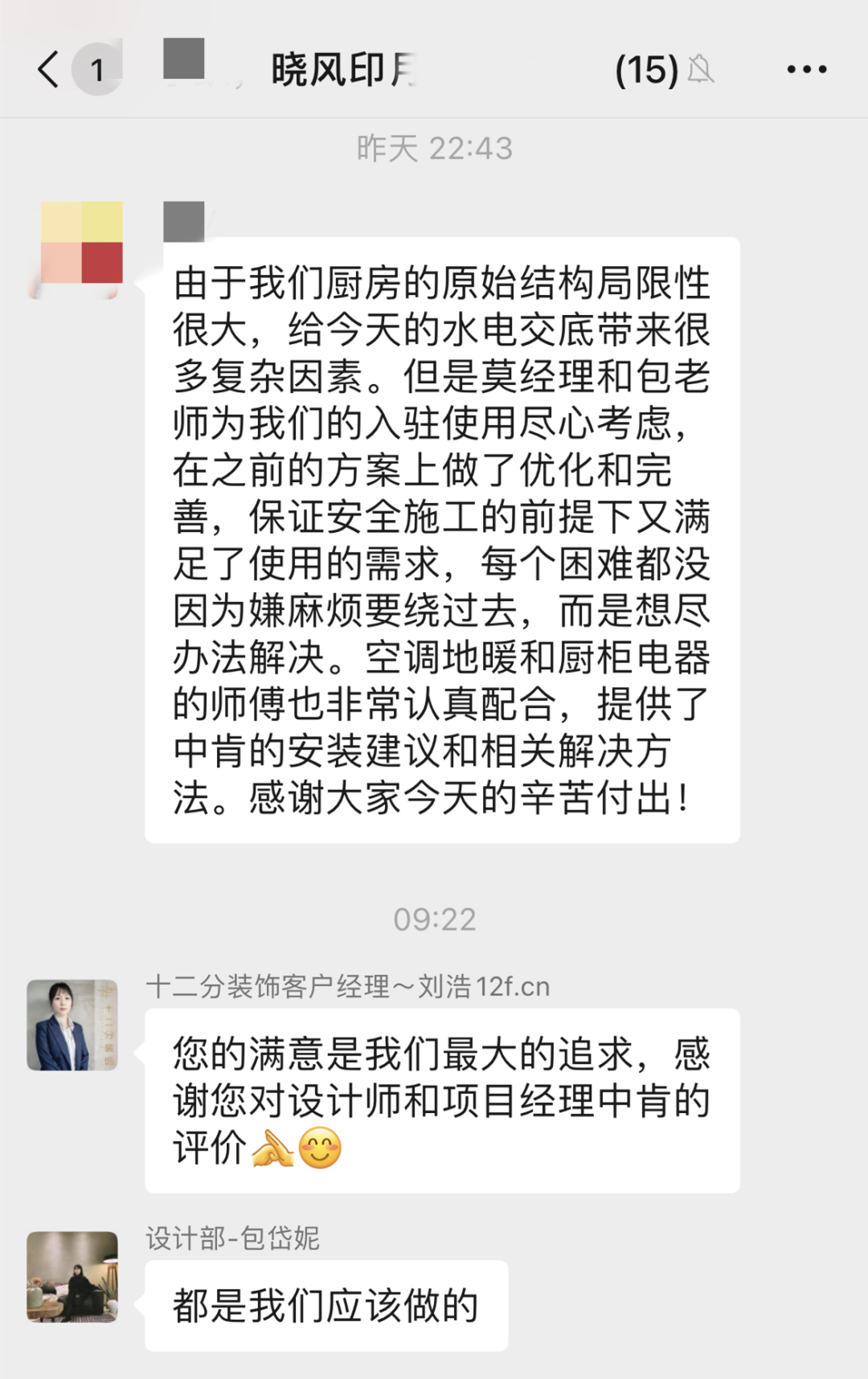This screenshot has height=1379, width=868.
Task: Tap the blurred group avatar beside the title
Action: [183, 60]
